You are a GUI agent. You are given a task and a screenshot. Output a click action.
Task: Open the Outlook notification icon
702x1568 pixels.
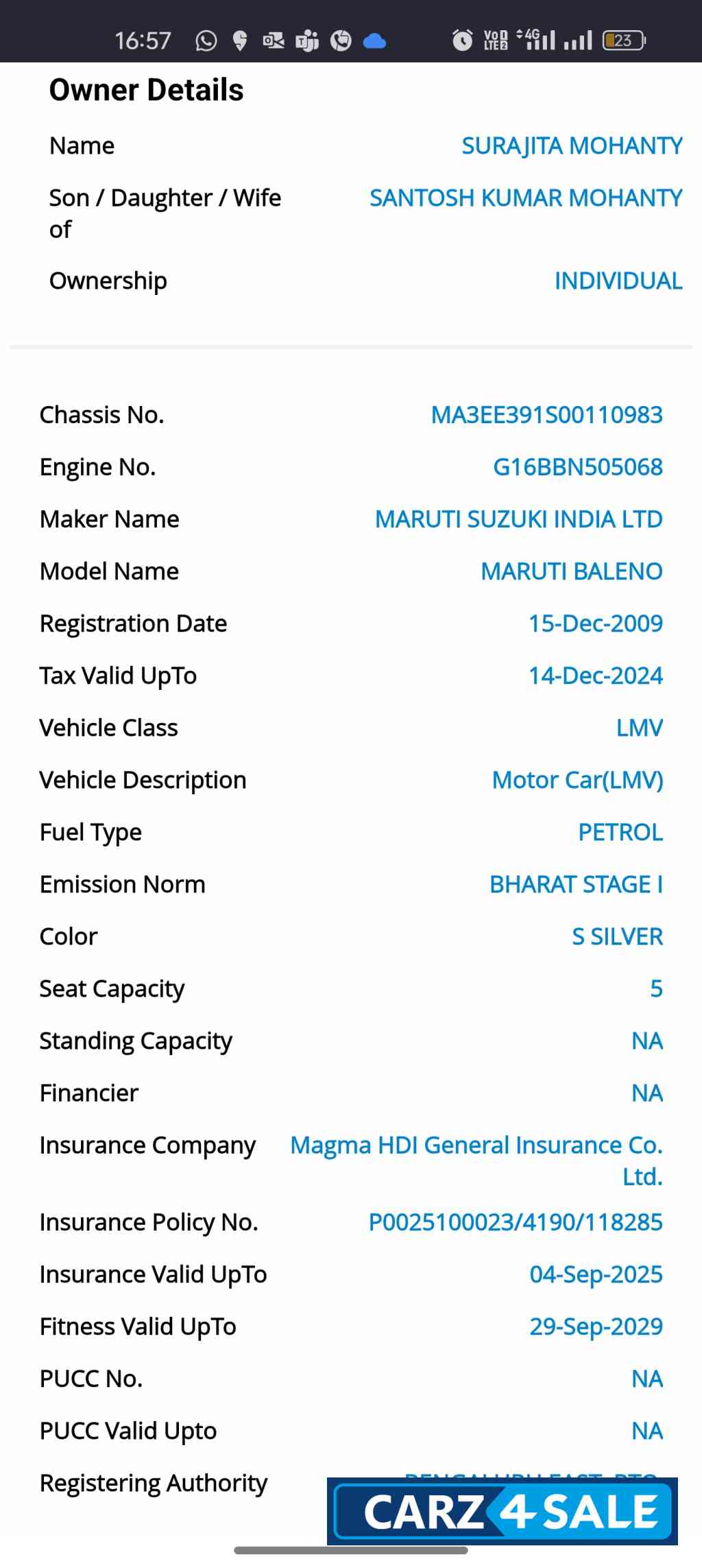[x=272, y=40]
